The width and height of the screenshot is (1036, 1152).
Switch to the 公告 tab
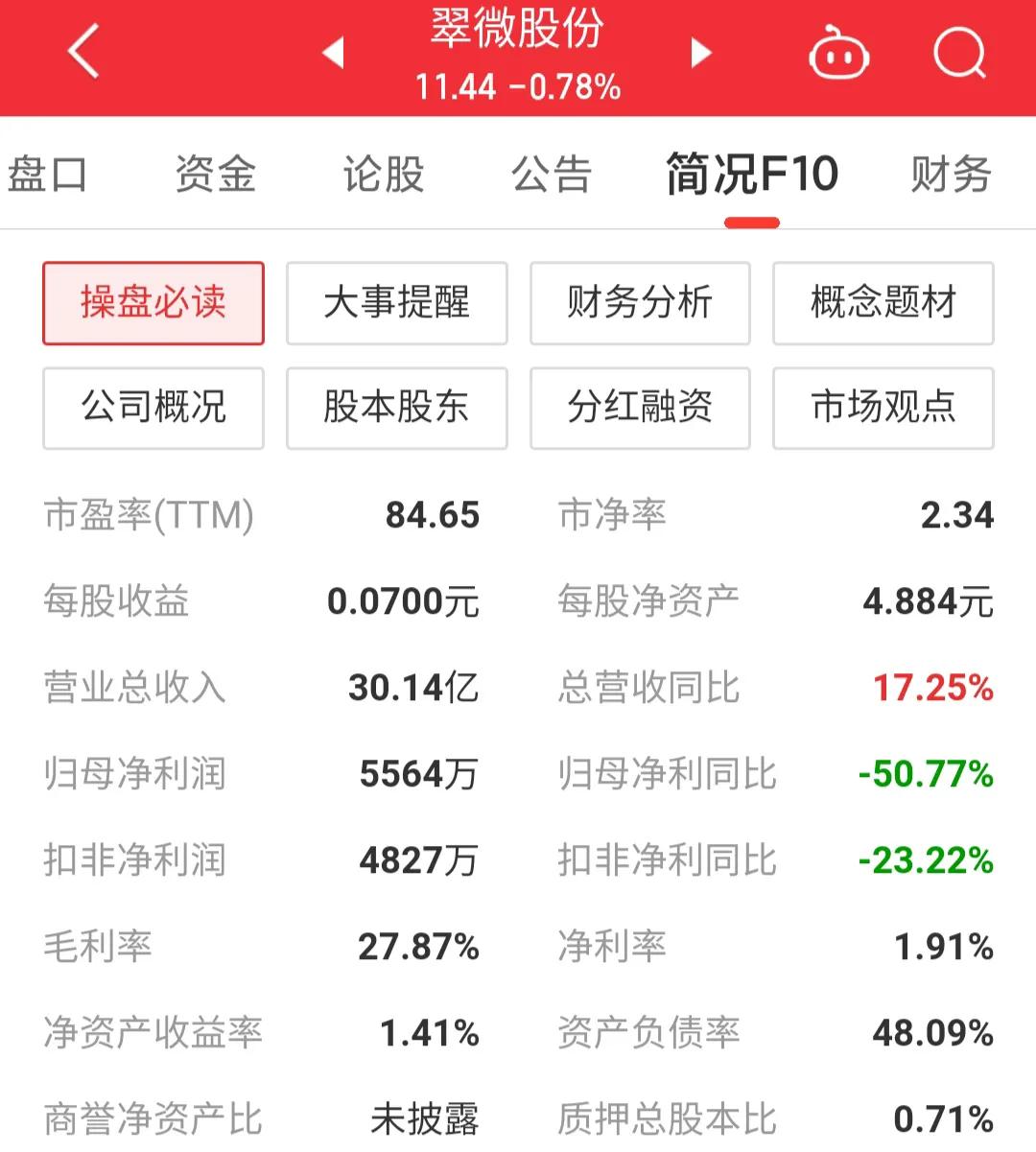[552, 175]
